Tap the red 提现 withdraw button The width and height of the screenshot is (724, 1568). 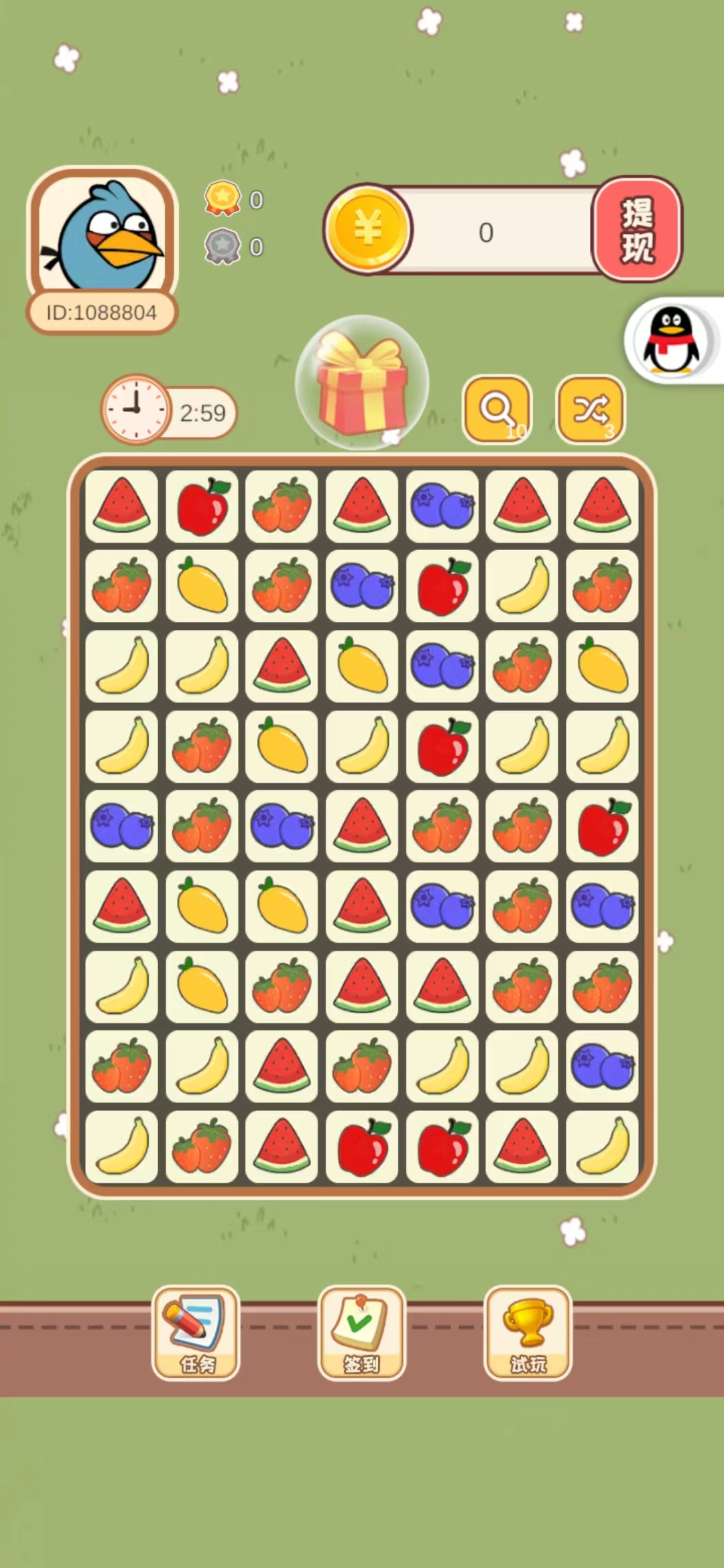pyautogui.click(x=637, y=230)
